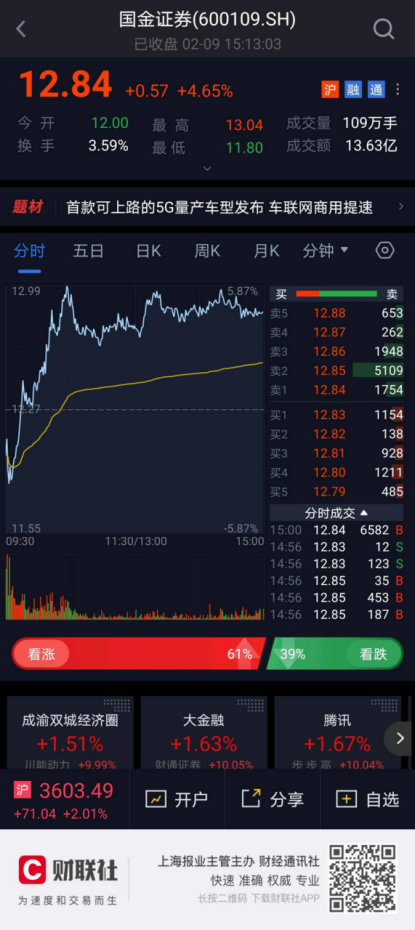415x930 pixels.
Task: Share this stock via 分享
Action: 272,799
